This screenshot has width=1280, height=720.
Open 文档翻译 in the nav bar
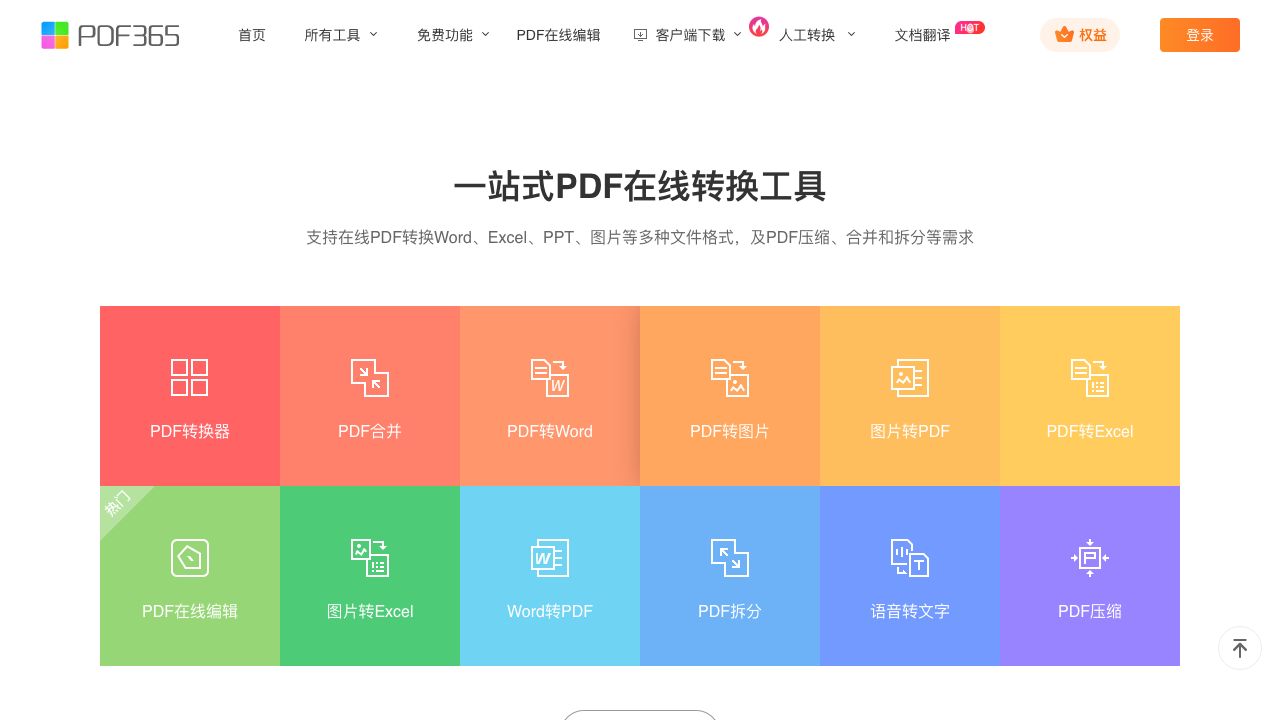[922, 35]
